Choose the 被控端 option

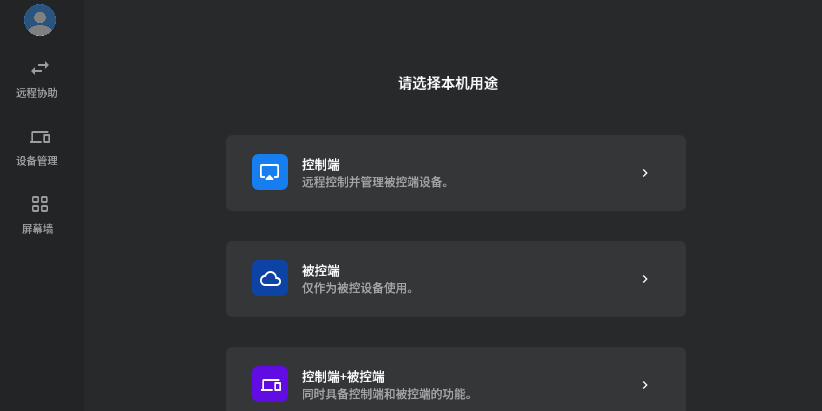(x=455, y=279)
